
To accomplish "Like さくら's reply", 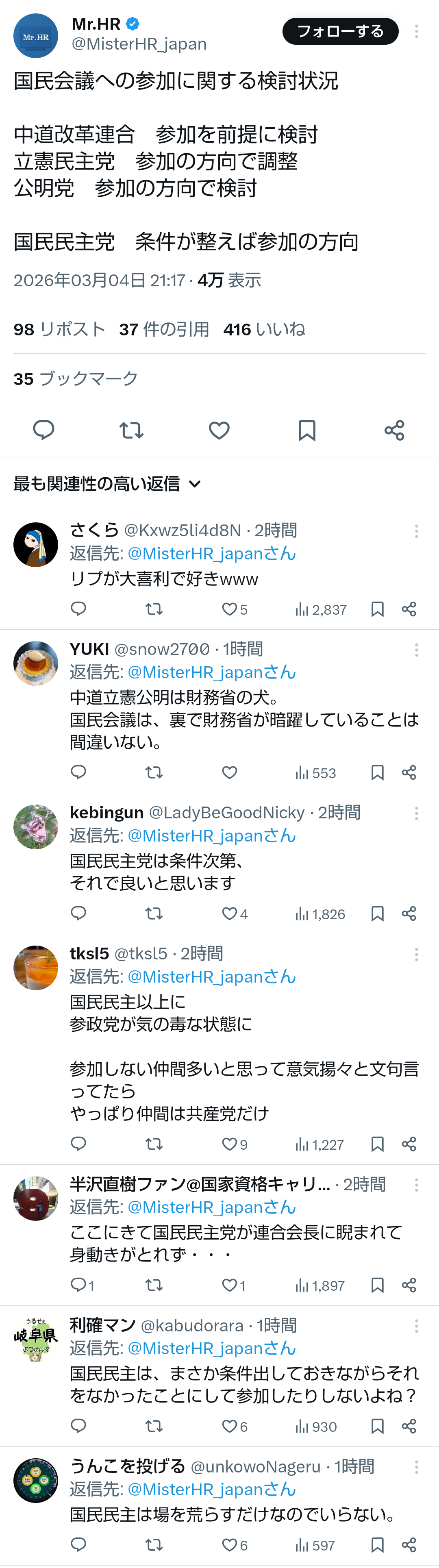I will coord(230,609).
